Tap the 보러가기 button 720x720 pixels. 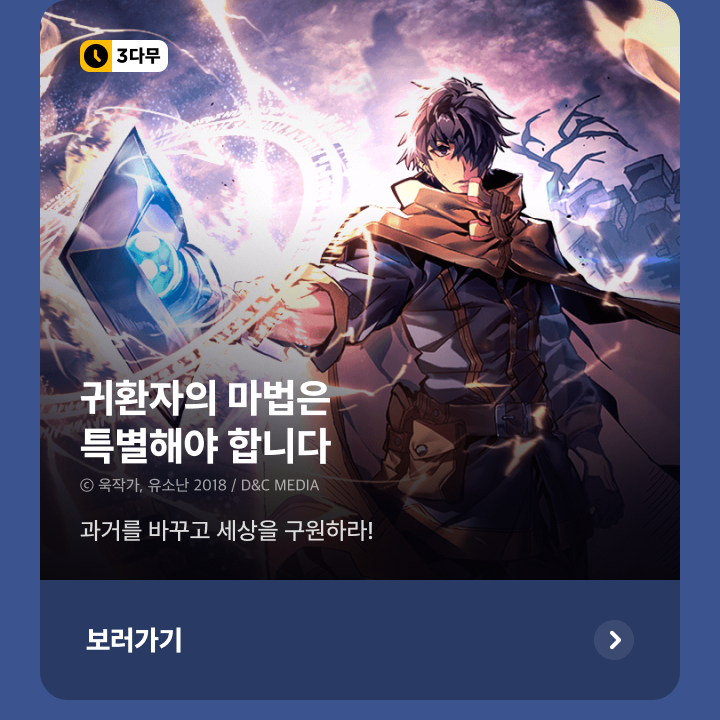(x=360, y=640)
